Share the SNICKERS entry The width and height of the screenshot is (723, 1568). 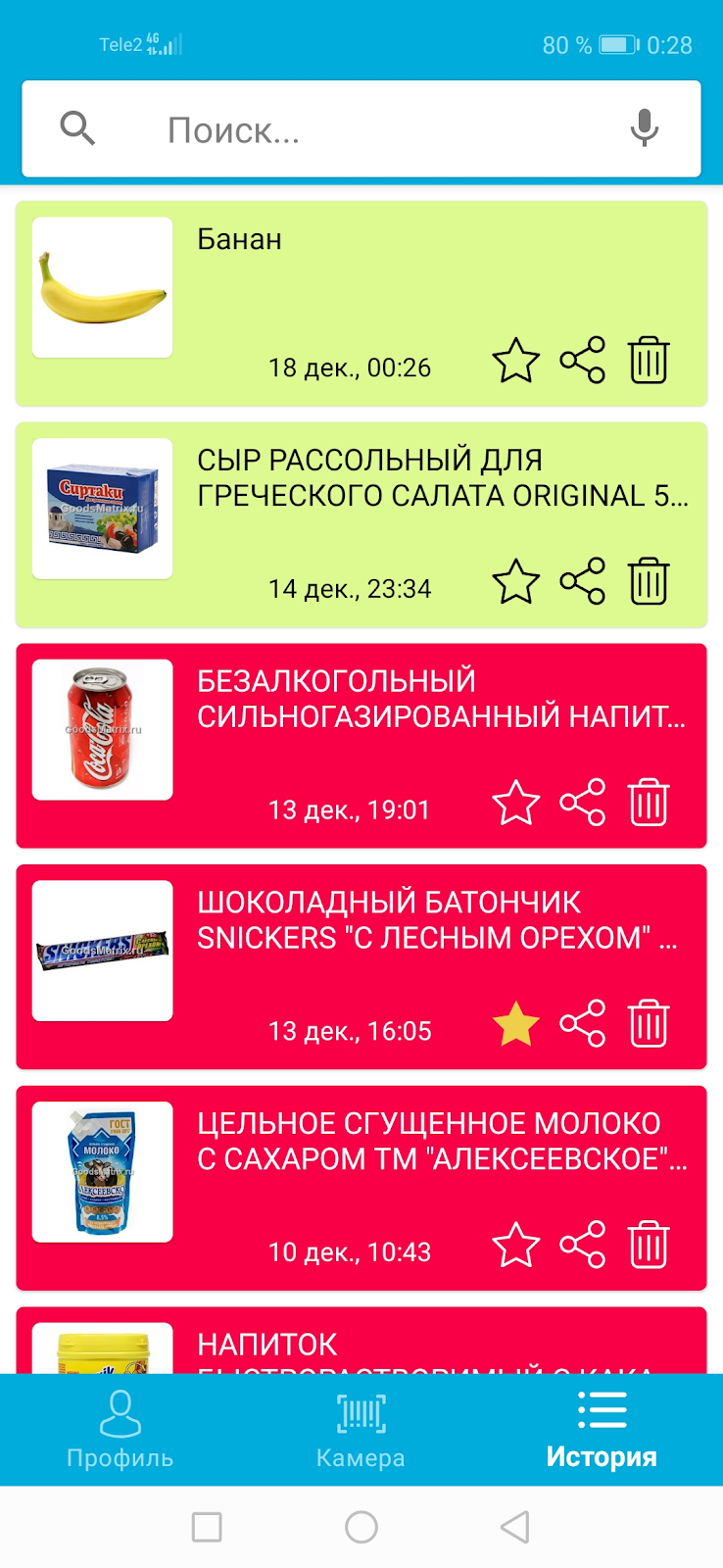[583, 1025]
